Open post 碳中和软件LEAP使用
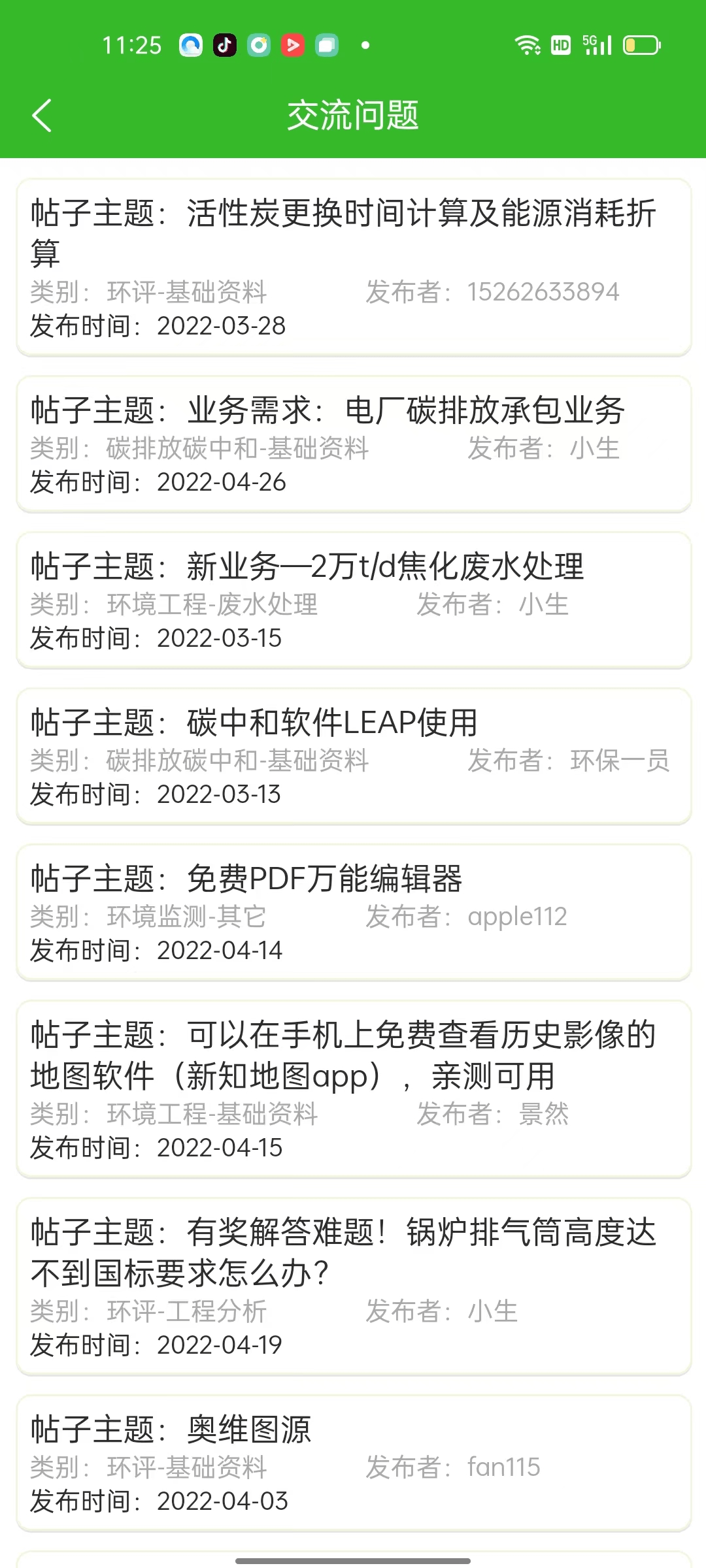Viewport: 706px width, 1568px height. click(353, 757)
